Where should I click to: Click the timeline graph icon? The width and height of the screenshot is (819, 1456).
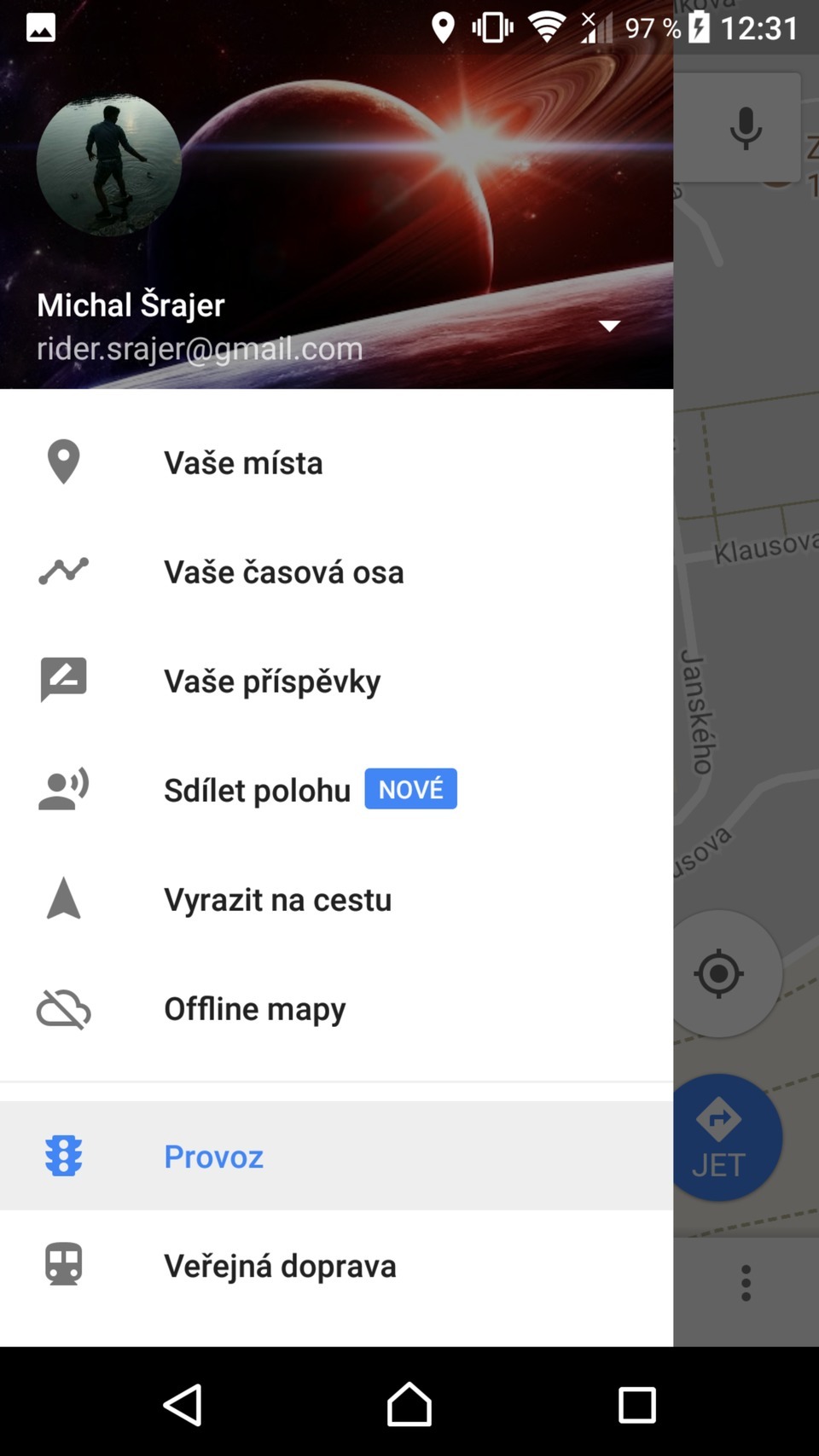[62, 571]
